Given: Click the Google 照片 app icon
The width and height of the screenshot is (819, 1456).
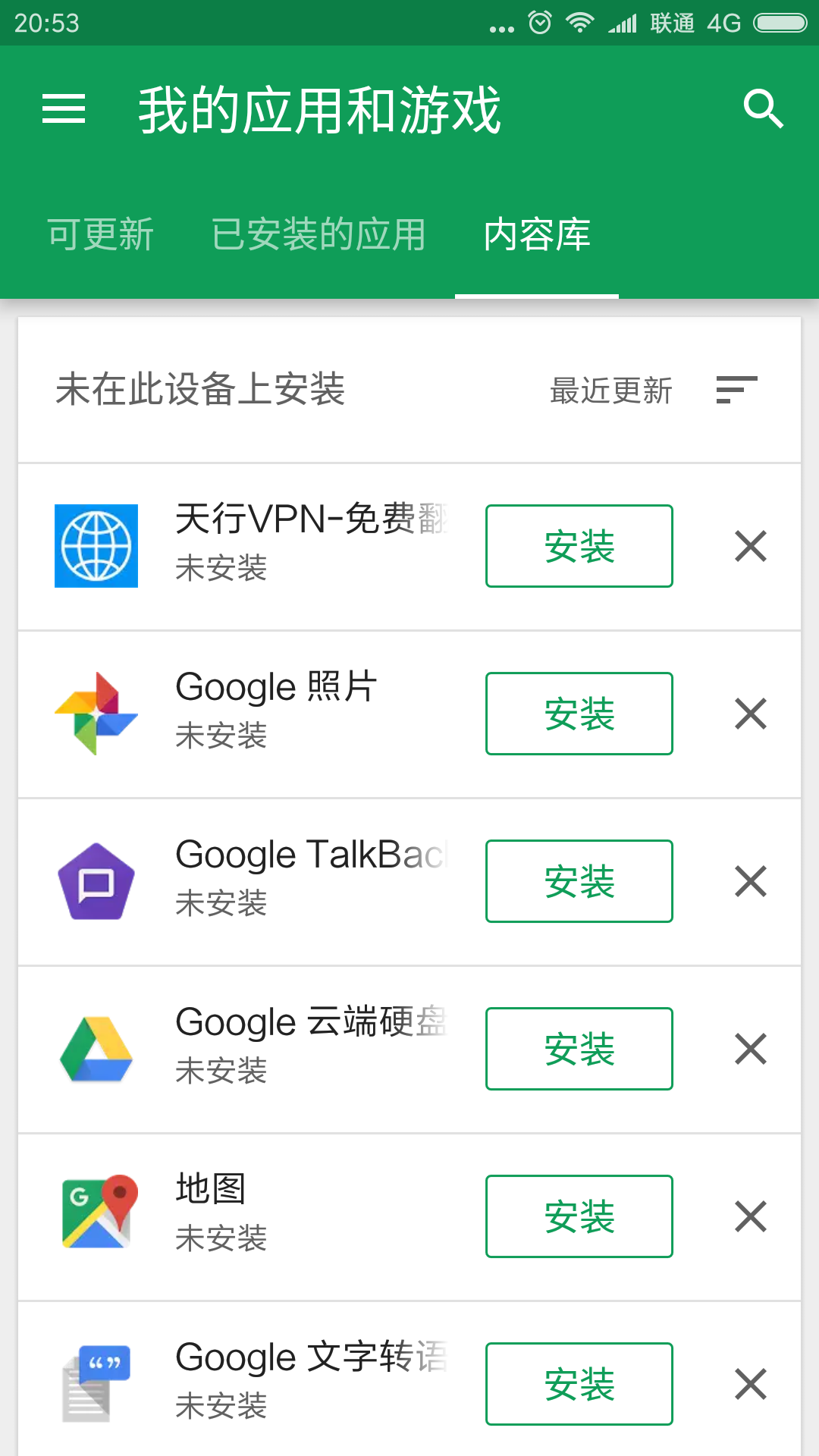Looking at the screenshot, I should pos(96,714).
